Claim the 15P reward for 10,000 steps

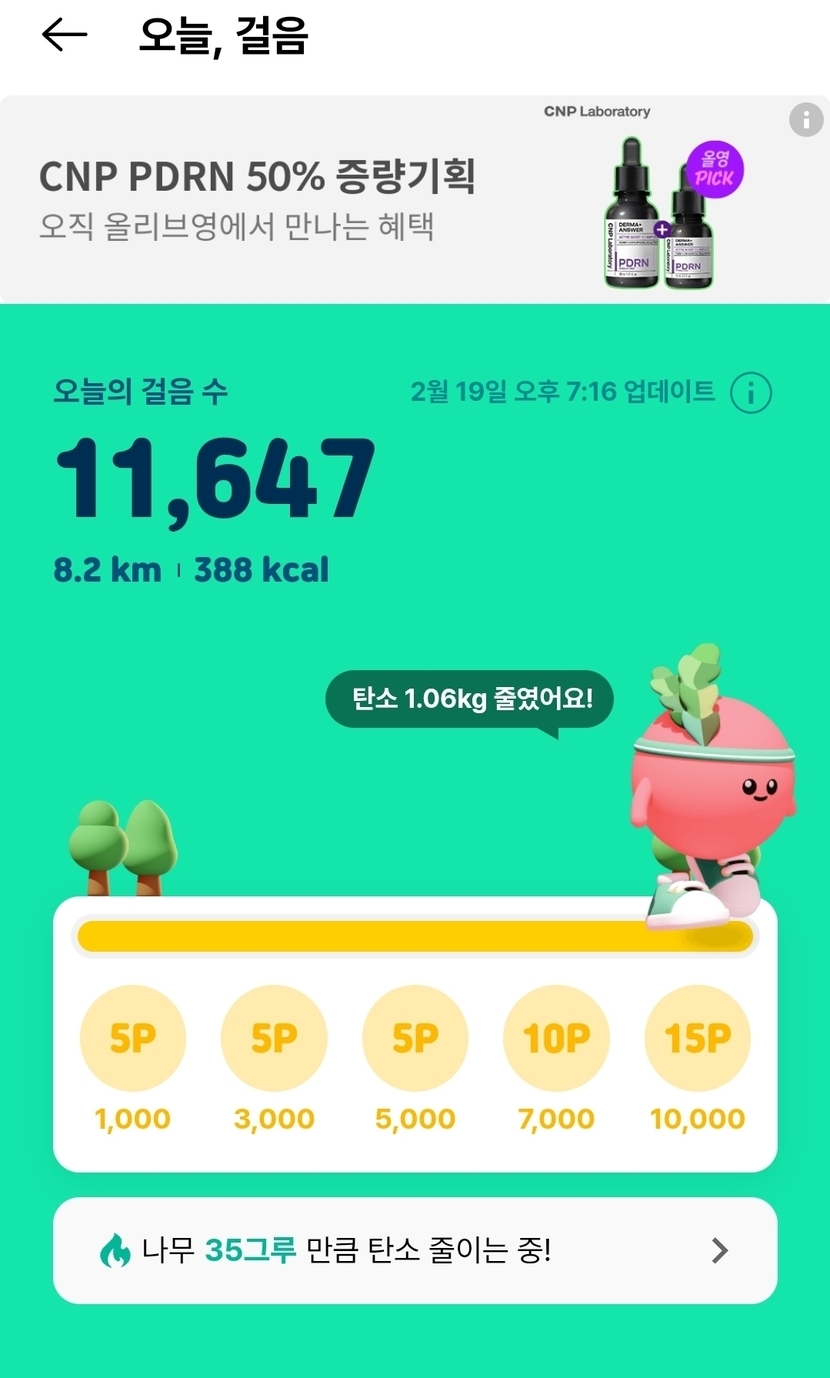point(697,1038)
